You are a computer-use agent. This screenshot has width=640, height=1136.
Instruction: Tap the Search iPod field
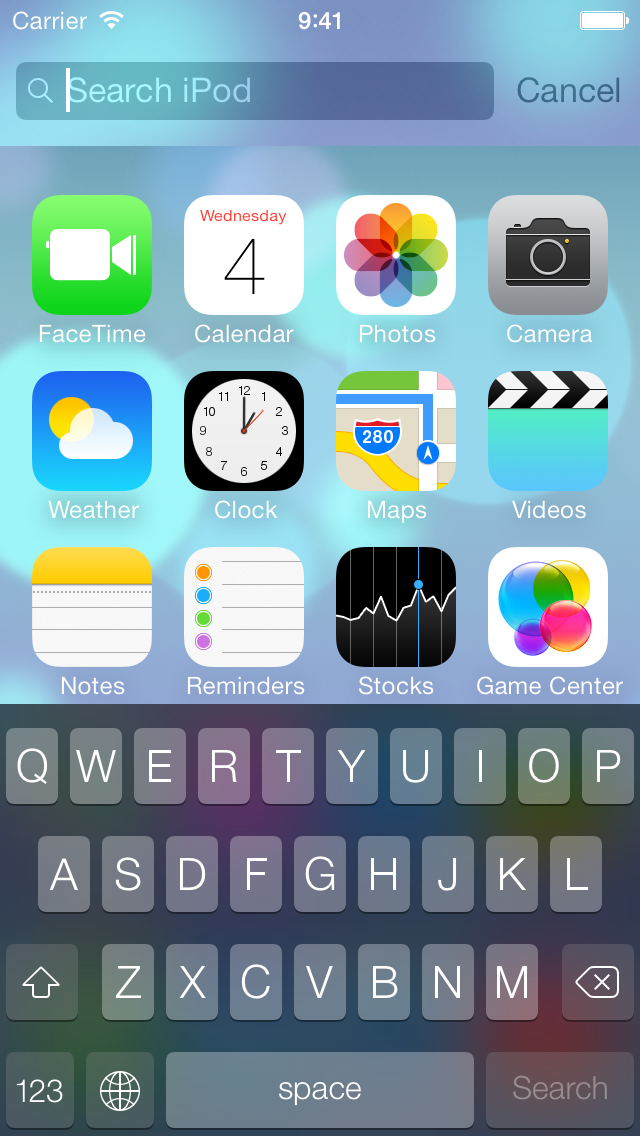click(x=270, y=91)
